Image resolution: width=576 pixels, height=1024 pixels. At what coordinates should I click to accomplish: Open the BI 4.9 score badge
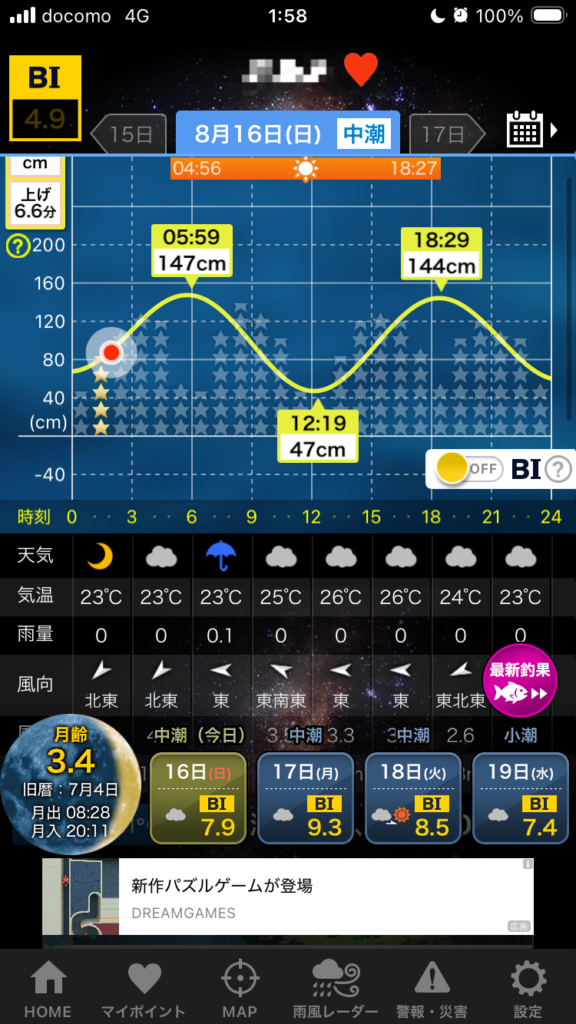[45, 98]
